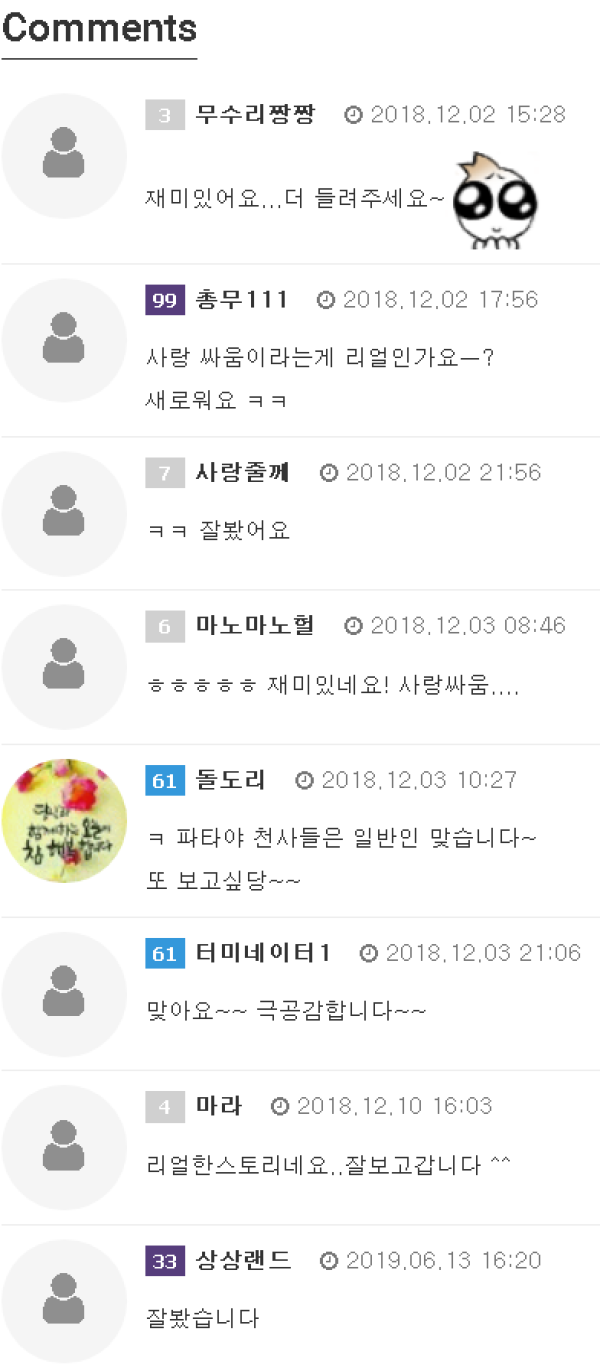View commenter 사랑줄께's profile

[x=243, y=472]
